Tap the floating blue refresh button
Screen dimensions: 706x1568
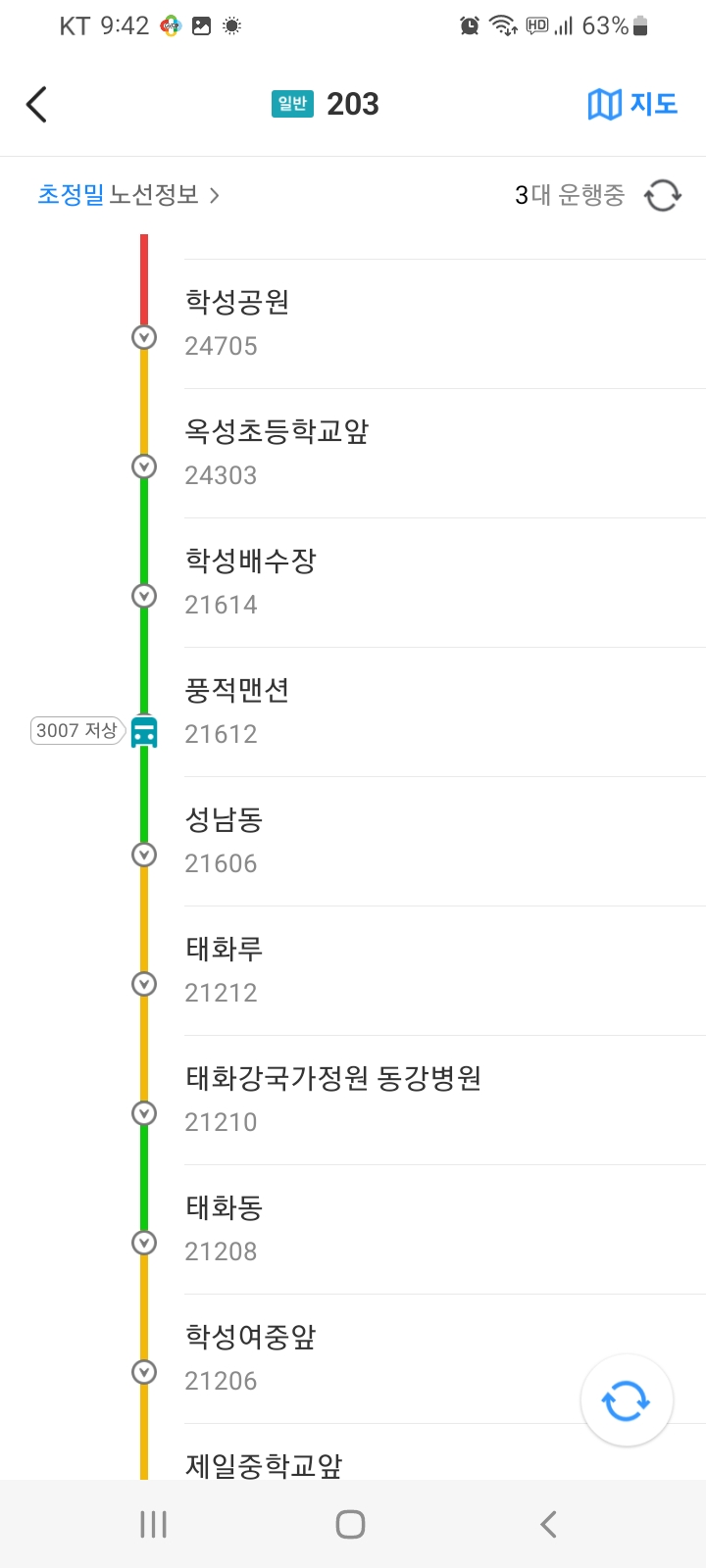pyautogui.click(x=627, y=1400)
